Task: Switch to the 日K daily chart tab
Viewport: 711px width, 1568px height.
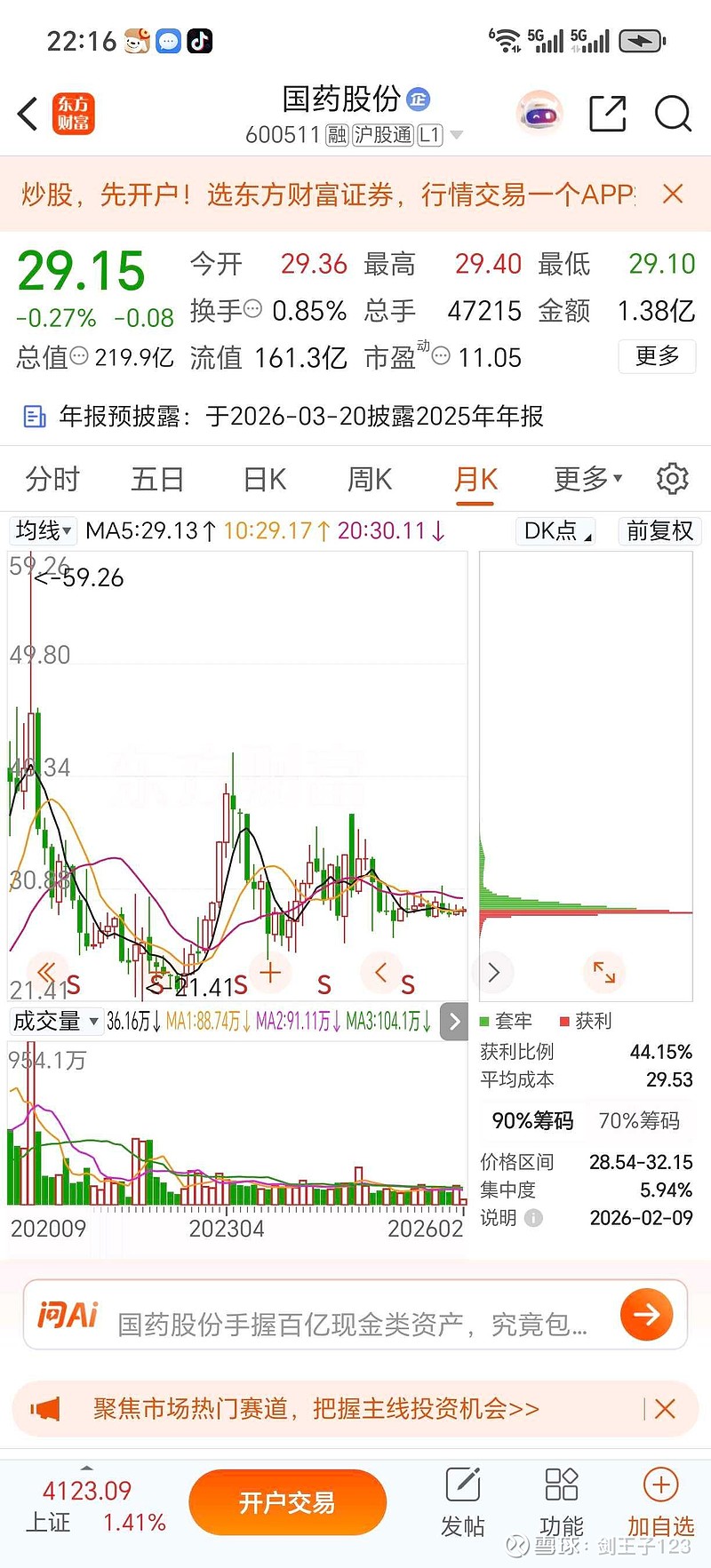Action: [262, 478]
